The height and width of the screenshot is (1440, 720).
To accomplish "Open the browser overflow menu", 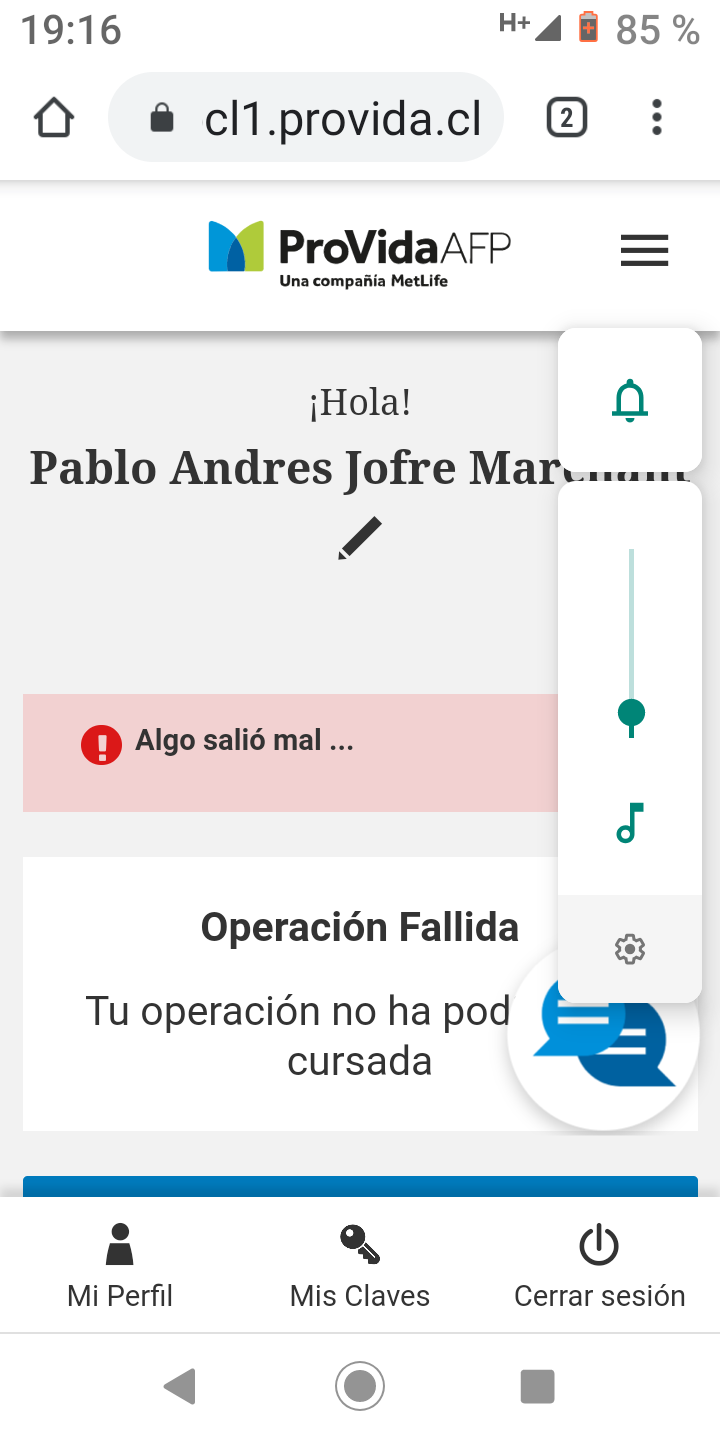I will (x=656, y=118).
